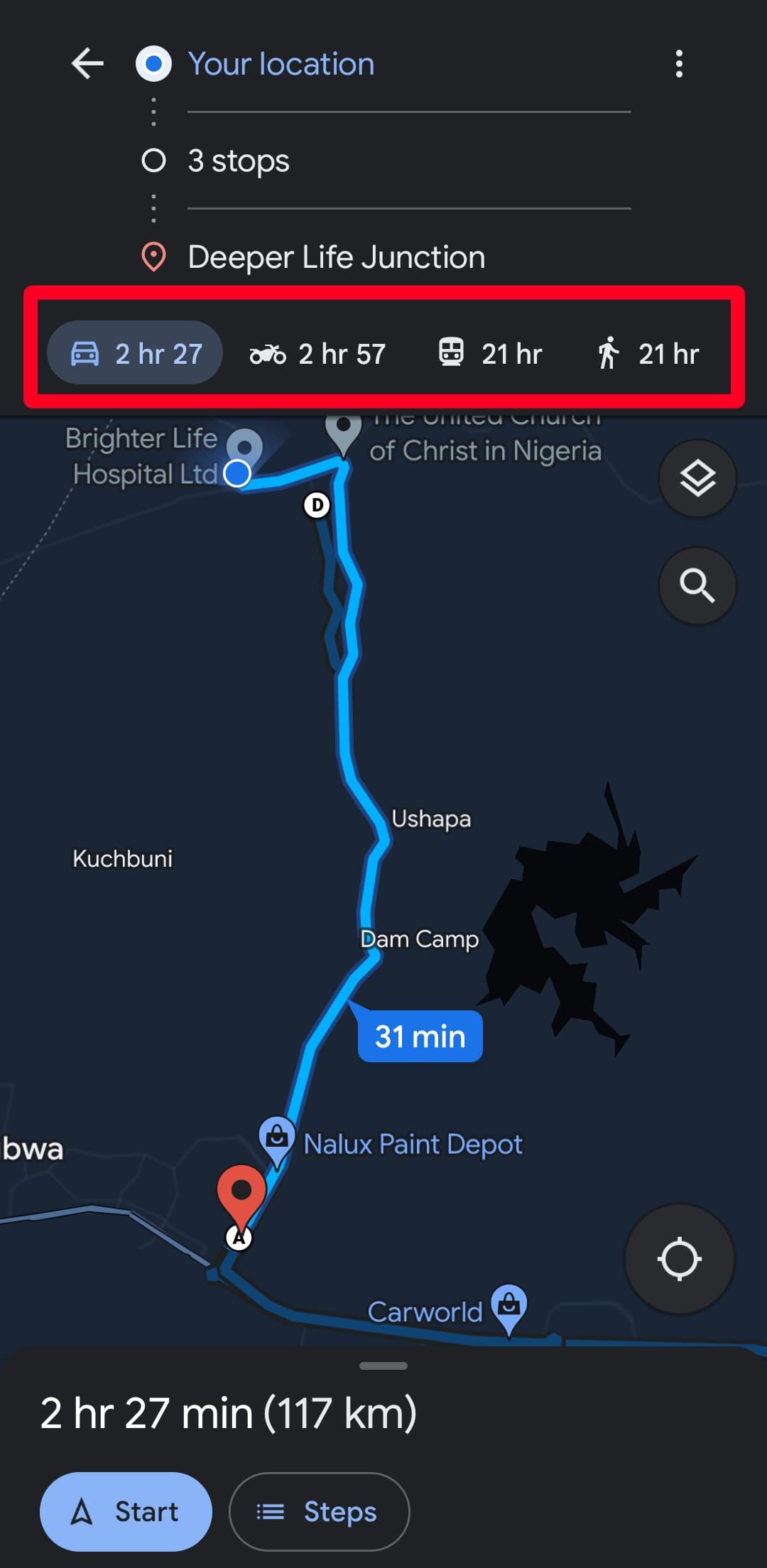Screen dimensions: 767x1568
Task: Switch to motorcycle mode 2 hr 57
Action: tap(317, 353)
